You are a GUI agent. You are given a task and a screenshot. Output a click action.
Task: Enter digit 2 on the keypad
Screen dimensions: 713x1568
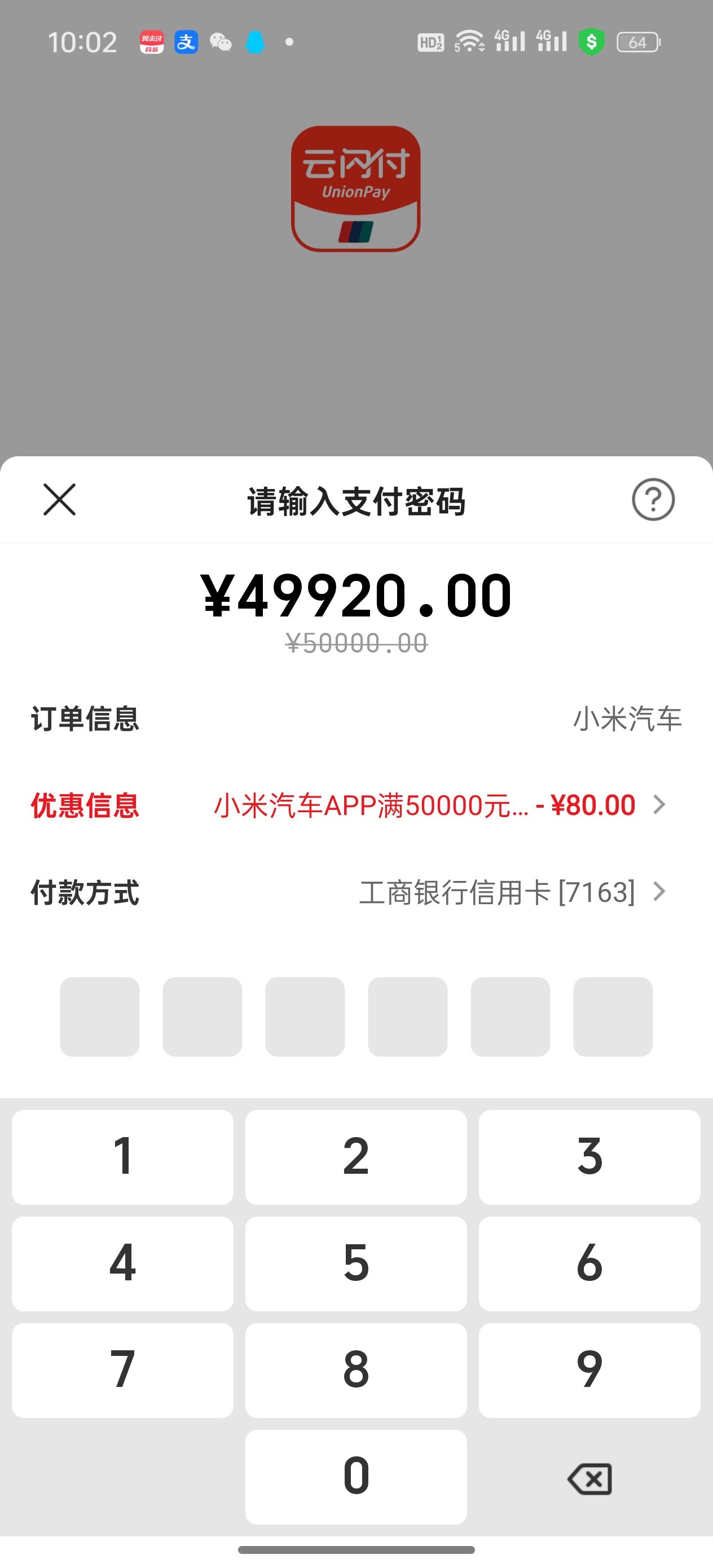(356, 1156)
